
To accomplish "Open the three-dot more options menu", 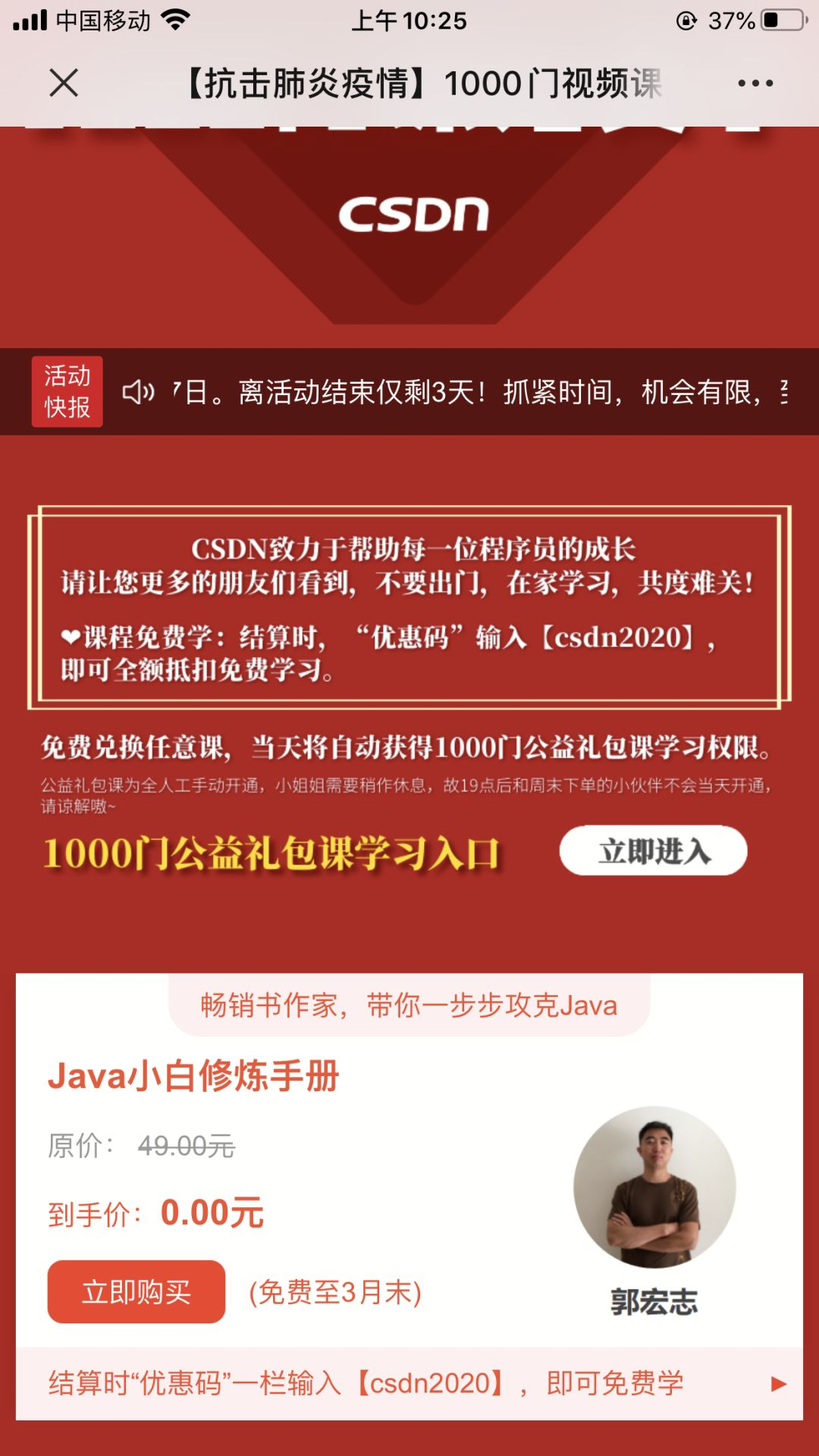I will 755,83.
